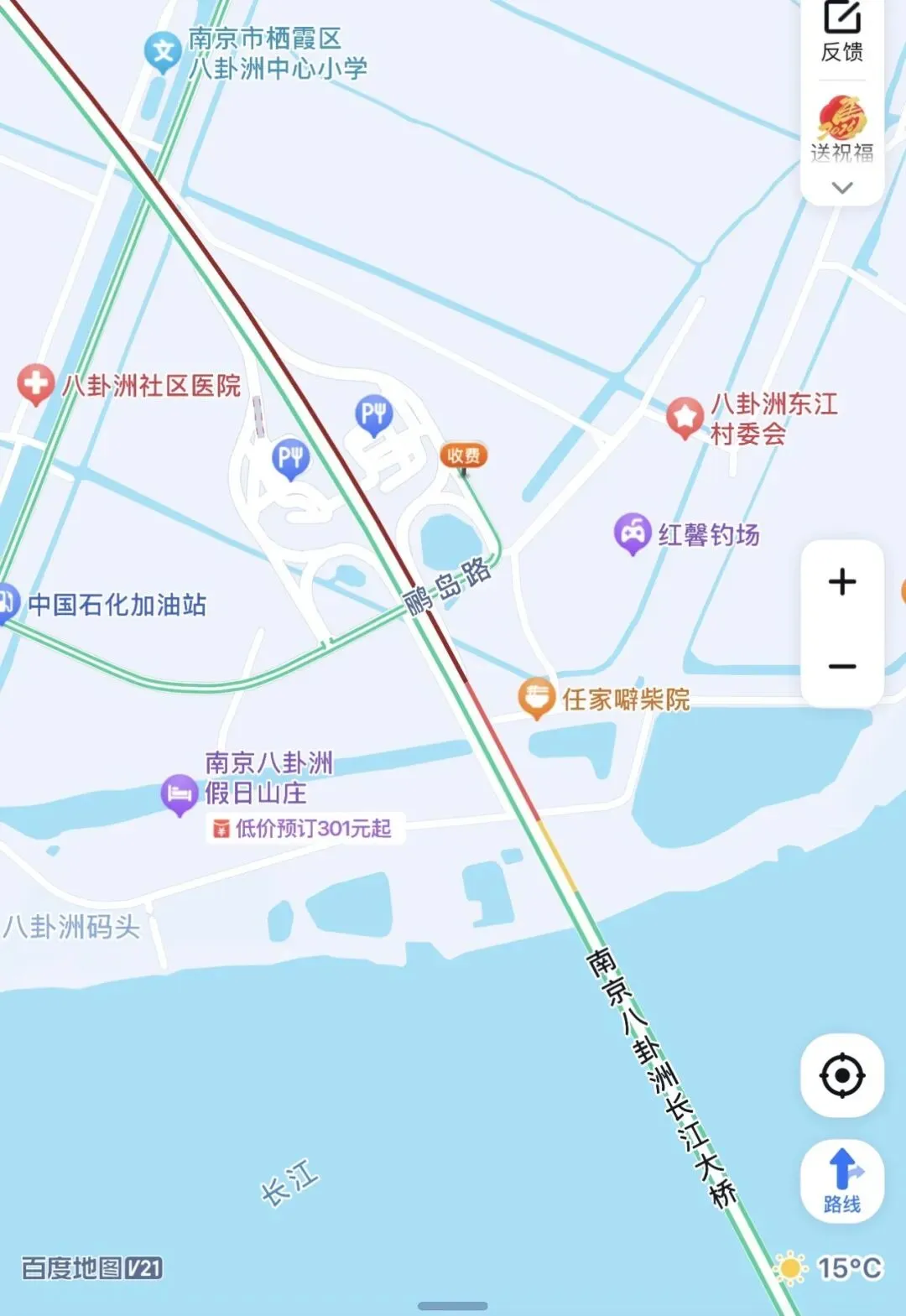906x1316 pixels.
Task: Select 中国石化加油站 gas station marker
Action: (8, 603)
